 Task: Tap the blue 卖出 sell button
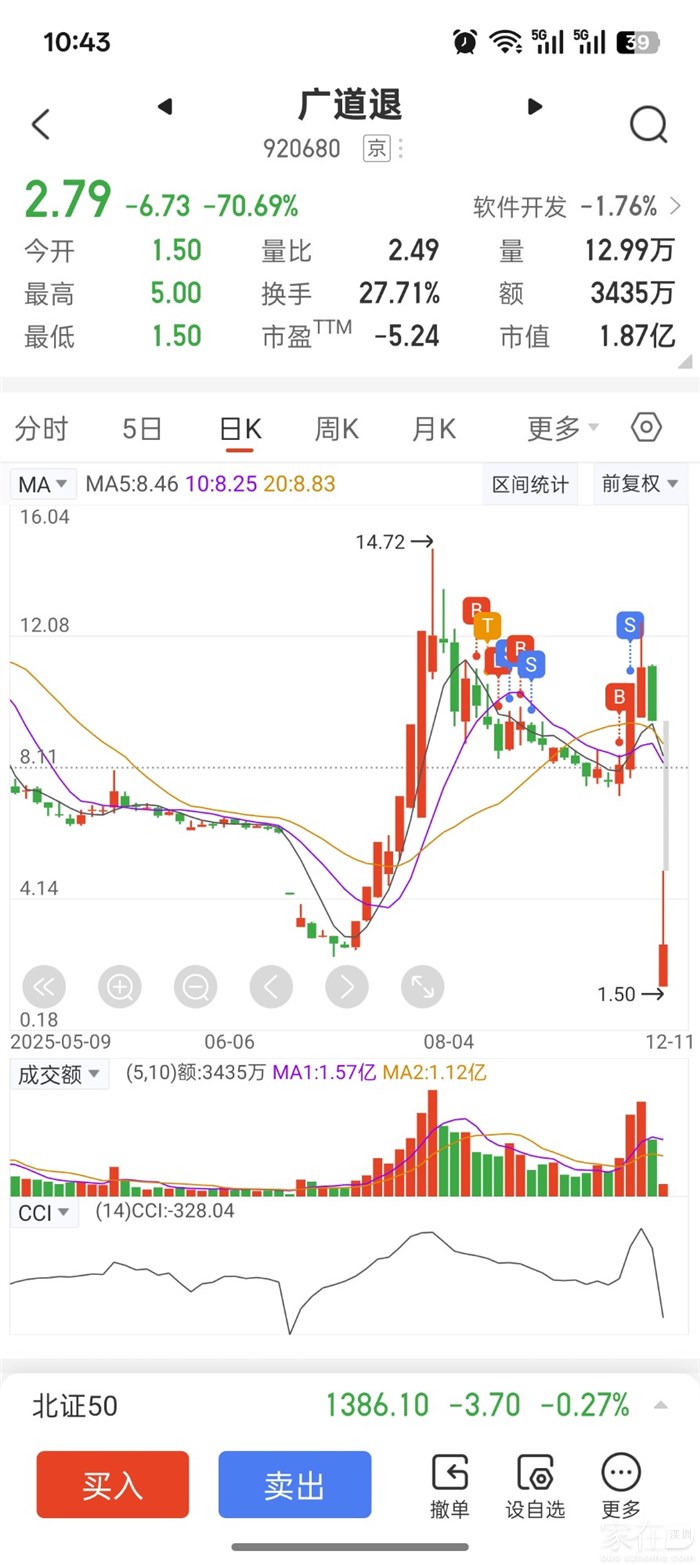(x=295, y=1485)
